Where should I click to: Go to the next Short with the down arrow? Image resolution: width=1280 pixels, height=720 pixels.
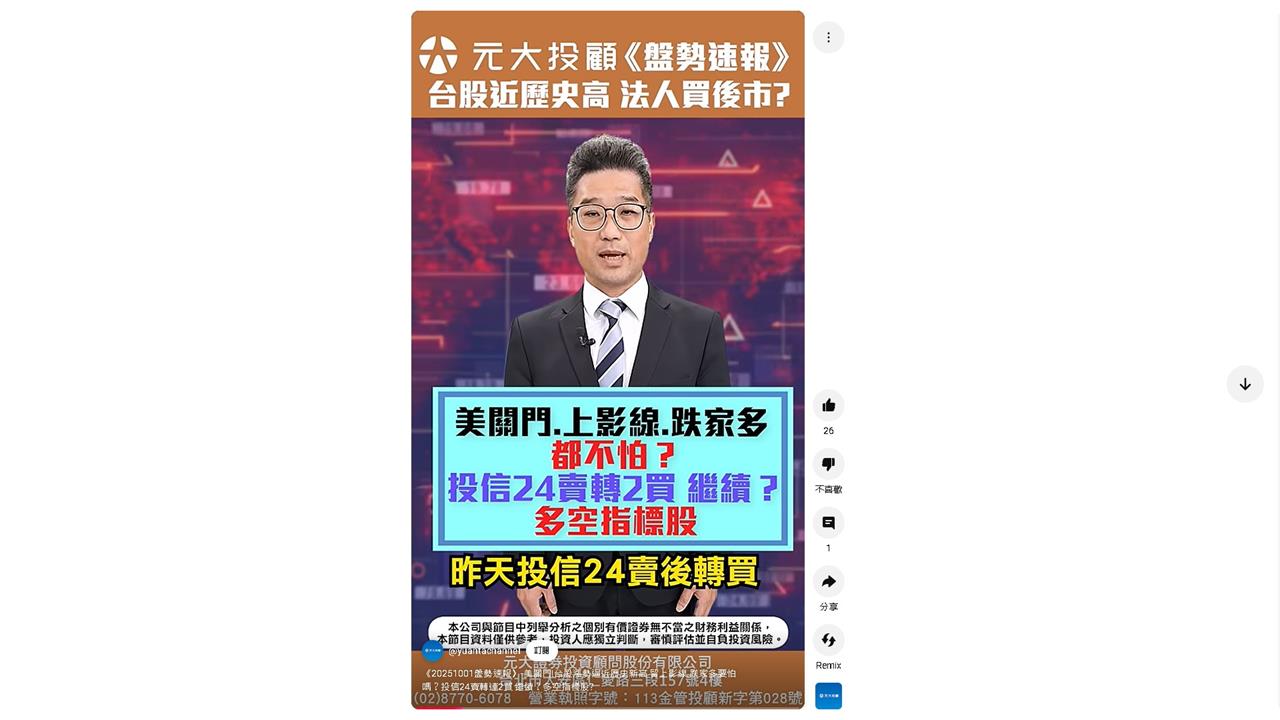coord(1245,384)
